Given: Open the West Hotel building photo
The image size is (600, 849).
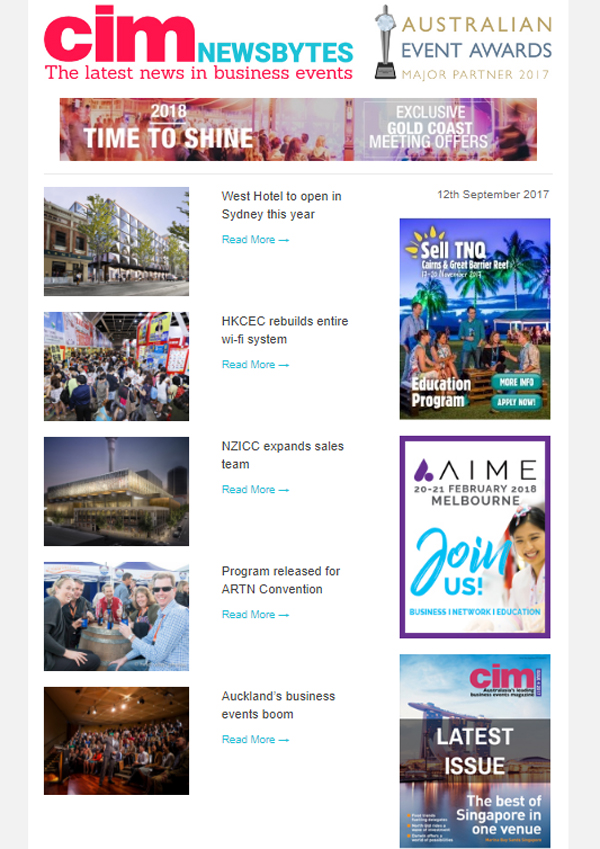Looking at the screenshot, I should pyautogui.click(x=116, y=241).
